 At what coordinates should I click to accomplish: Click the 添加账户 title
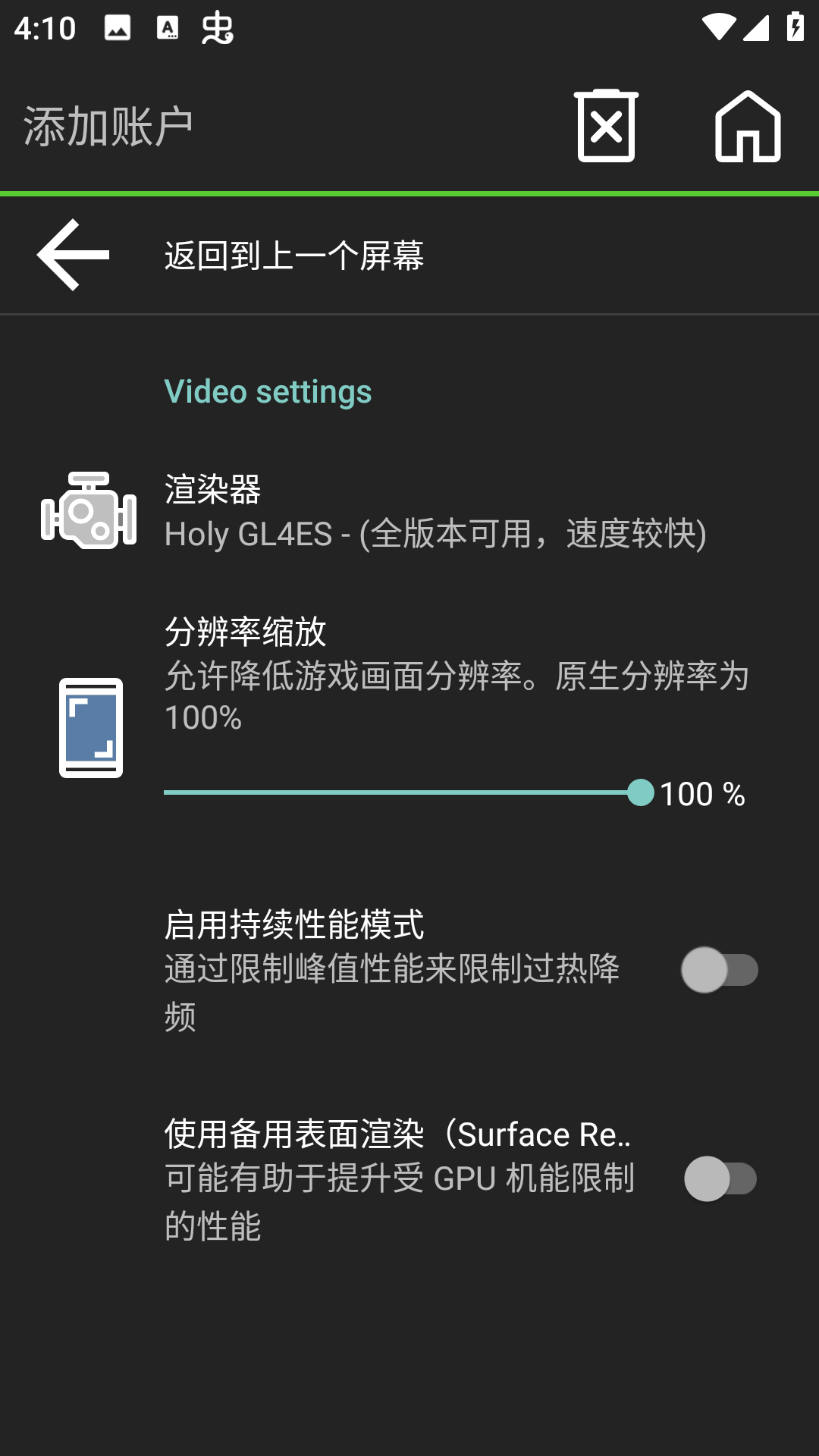(107, 124)
